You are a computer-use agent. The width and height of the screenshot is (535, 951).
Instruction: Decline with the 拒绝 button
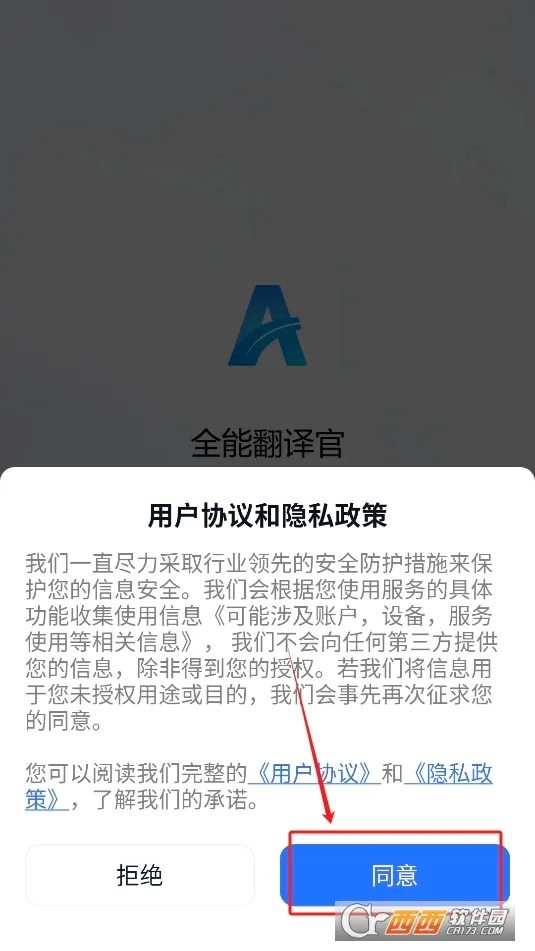pyautogui.click(x=140, y=875)
